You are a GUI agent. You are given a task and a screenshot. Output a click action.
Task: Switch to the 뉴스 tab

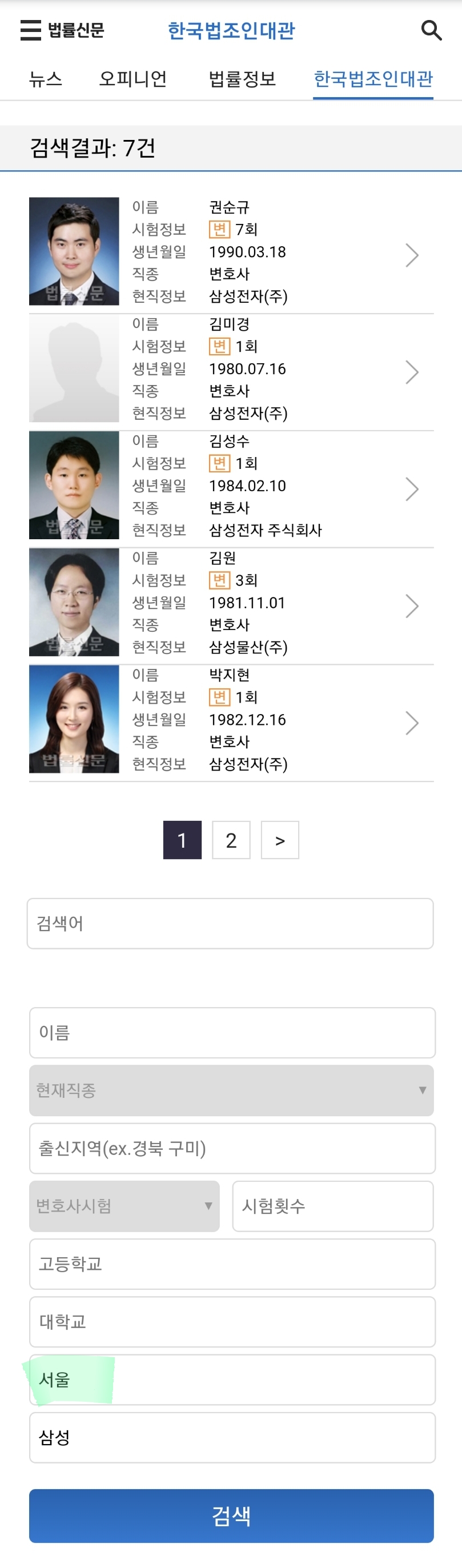pos(46,79)
